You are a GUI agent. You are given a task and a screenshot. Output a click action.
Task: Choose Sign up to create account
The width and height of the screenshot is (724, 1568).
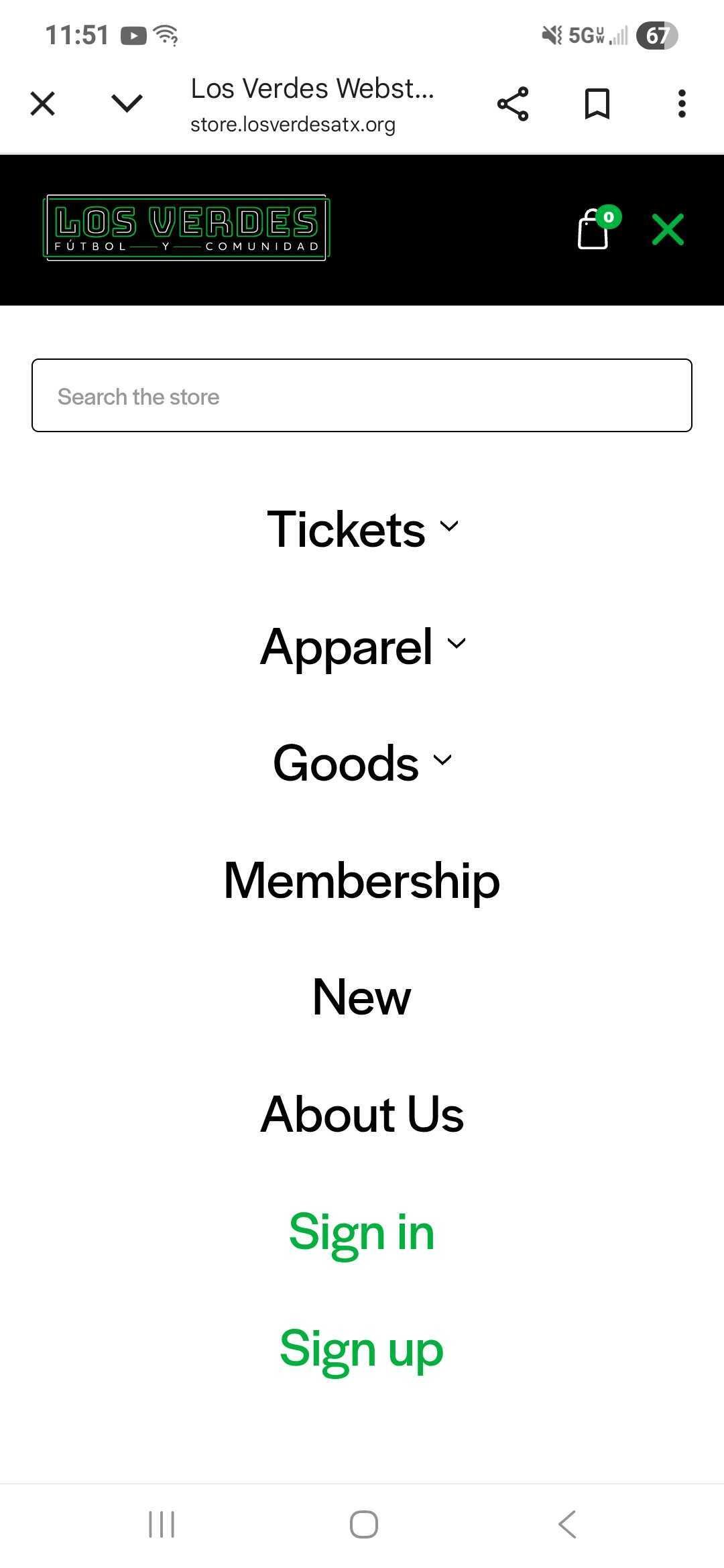pos(362,1348)
